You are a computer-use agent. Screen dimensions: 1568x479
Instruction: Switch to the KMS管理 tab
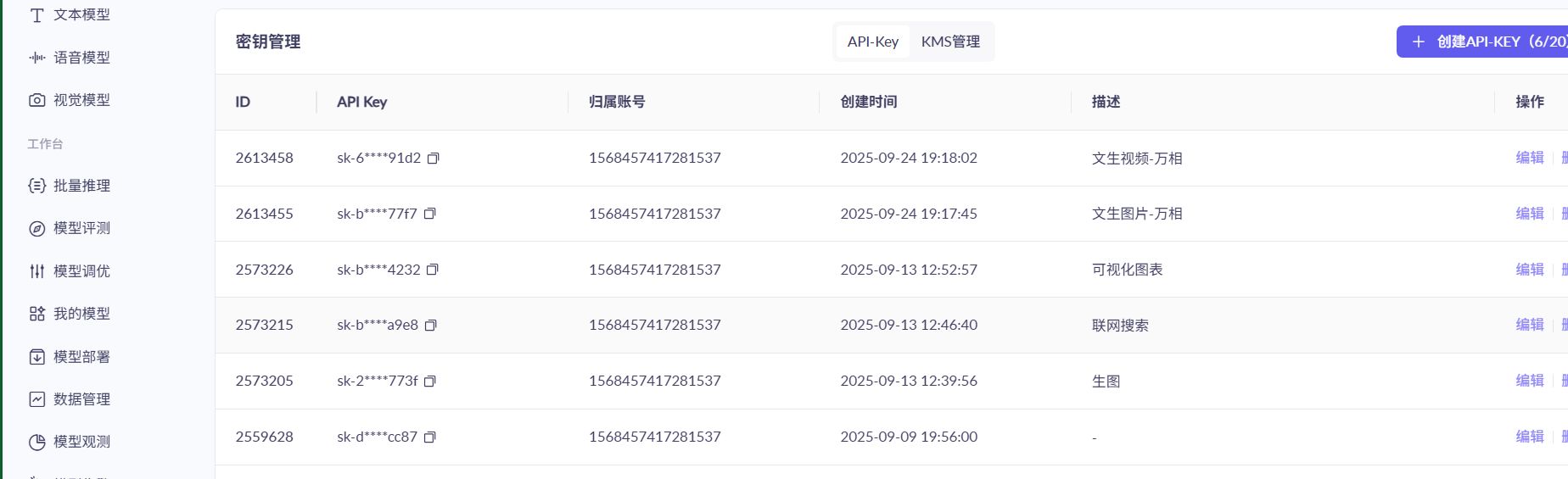[x=950, y=42]
